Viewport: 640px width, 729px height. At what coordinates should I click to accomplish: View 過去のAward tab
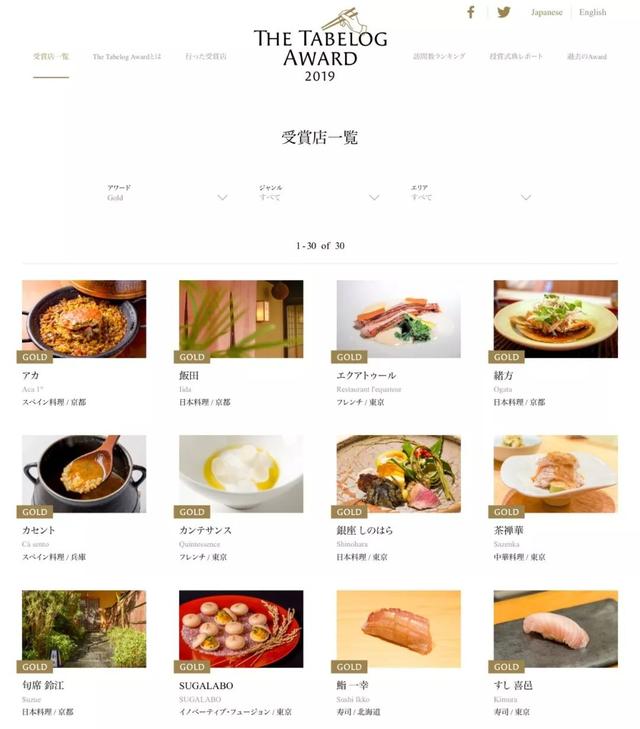point(587,57)
